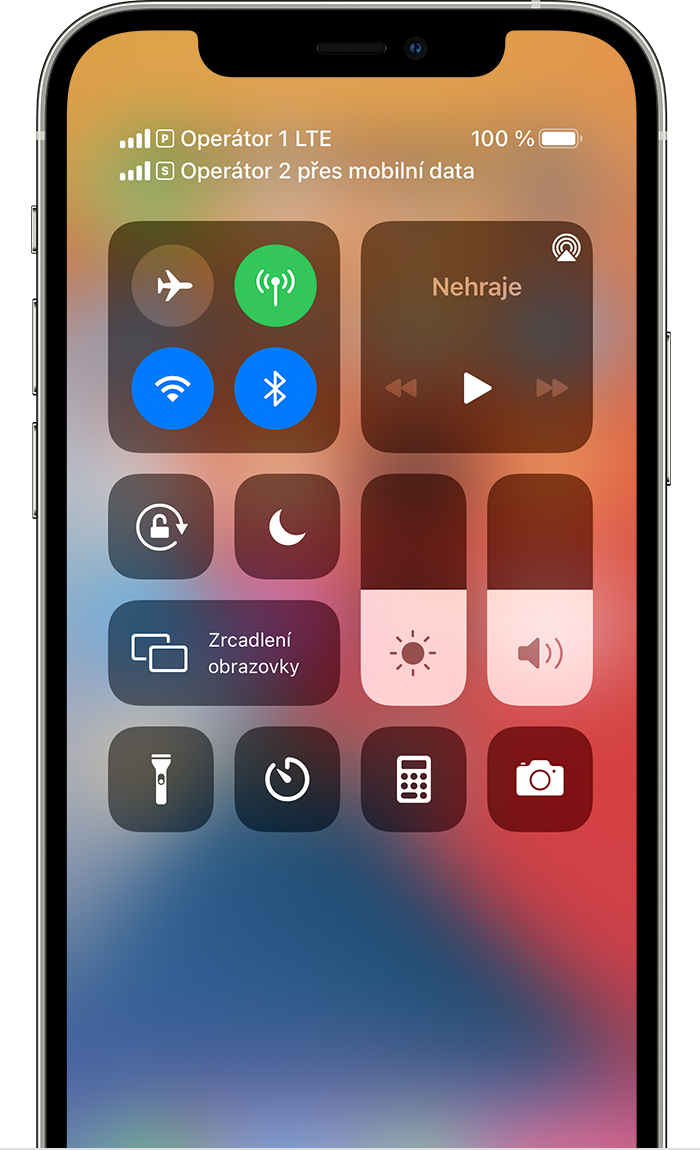This screenshot has width=700, height=1150.
Task: Turn off cellular data
Action: click(275, 286)
